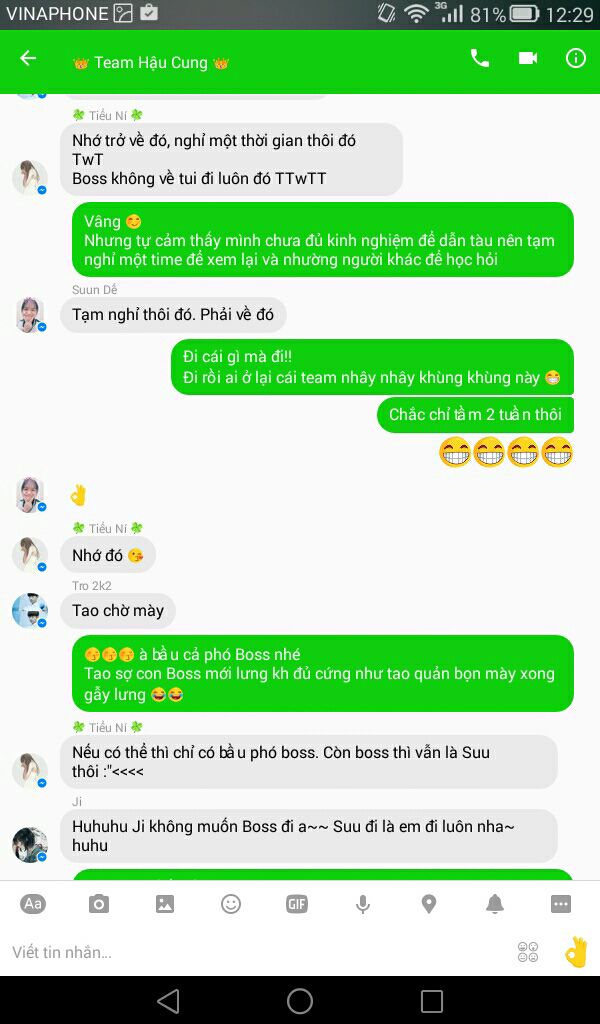This screenshot has width=600, height=1024.
Task: Start a voice call with the group
Action: point(480,59)
